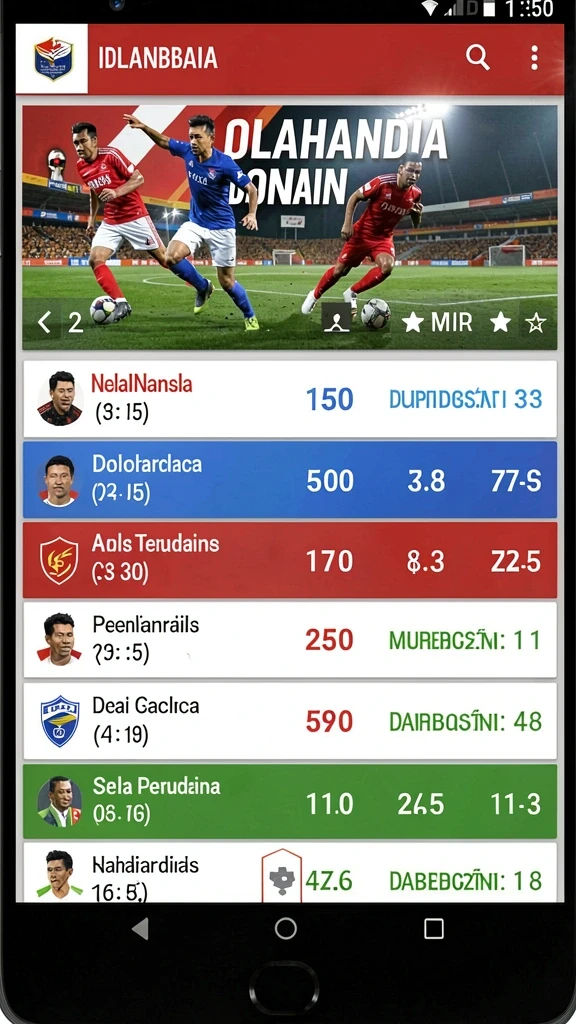The width and height of the screenshot is (576, 1024).
Task: Open the Nahdiardiids row
Action: (x=290, y=872)
